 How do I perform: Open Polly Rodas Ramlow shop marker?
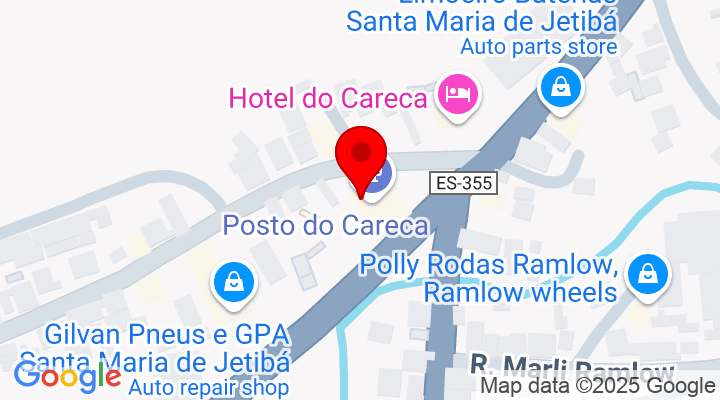[x=649, y=271]
